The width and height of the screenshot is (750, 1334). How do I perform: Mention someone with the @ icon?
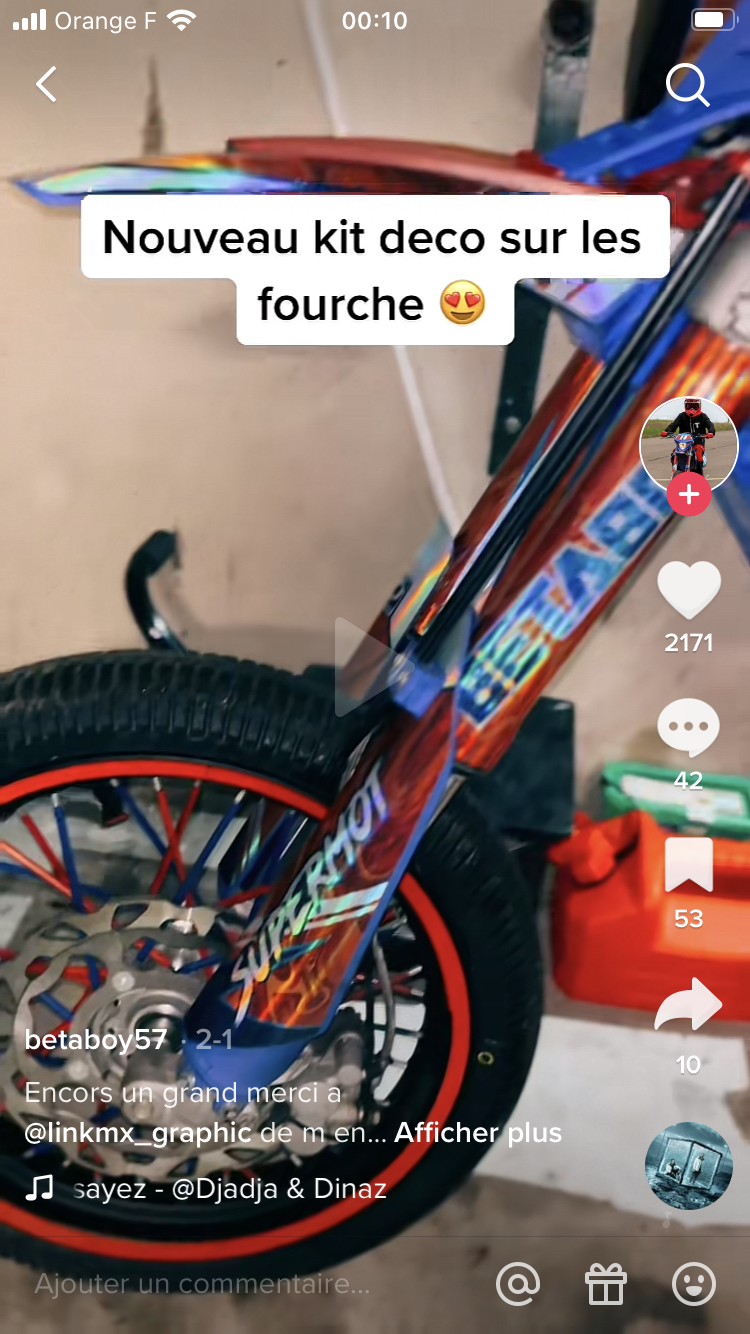[x=518, y=1284]
